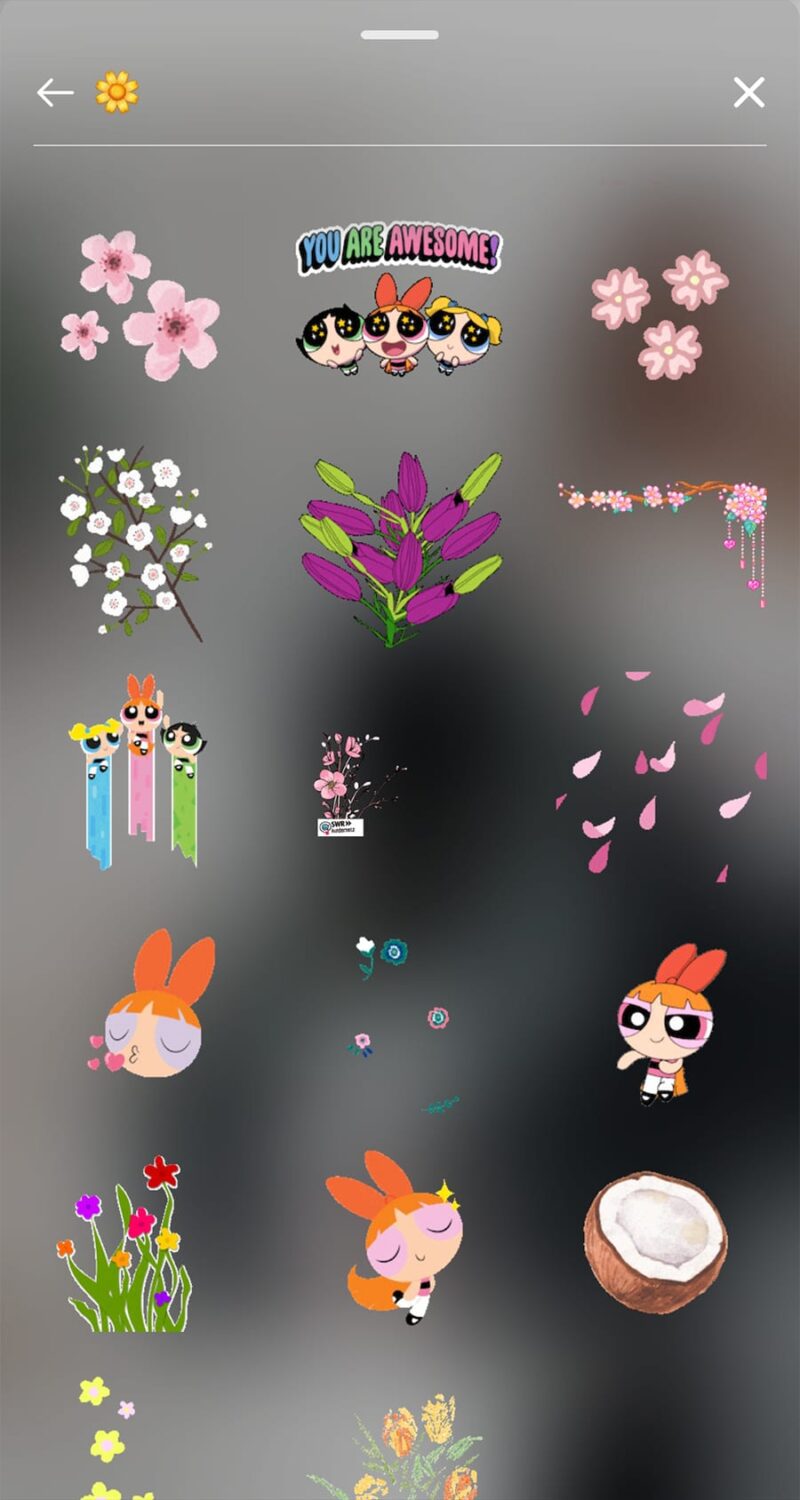
Task: Add the Blossom waving pose sticker
Action: [x=668, y=1023]
